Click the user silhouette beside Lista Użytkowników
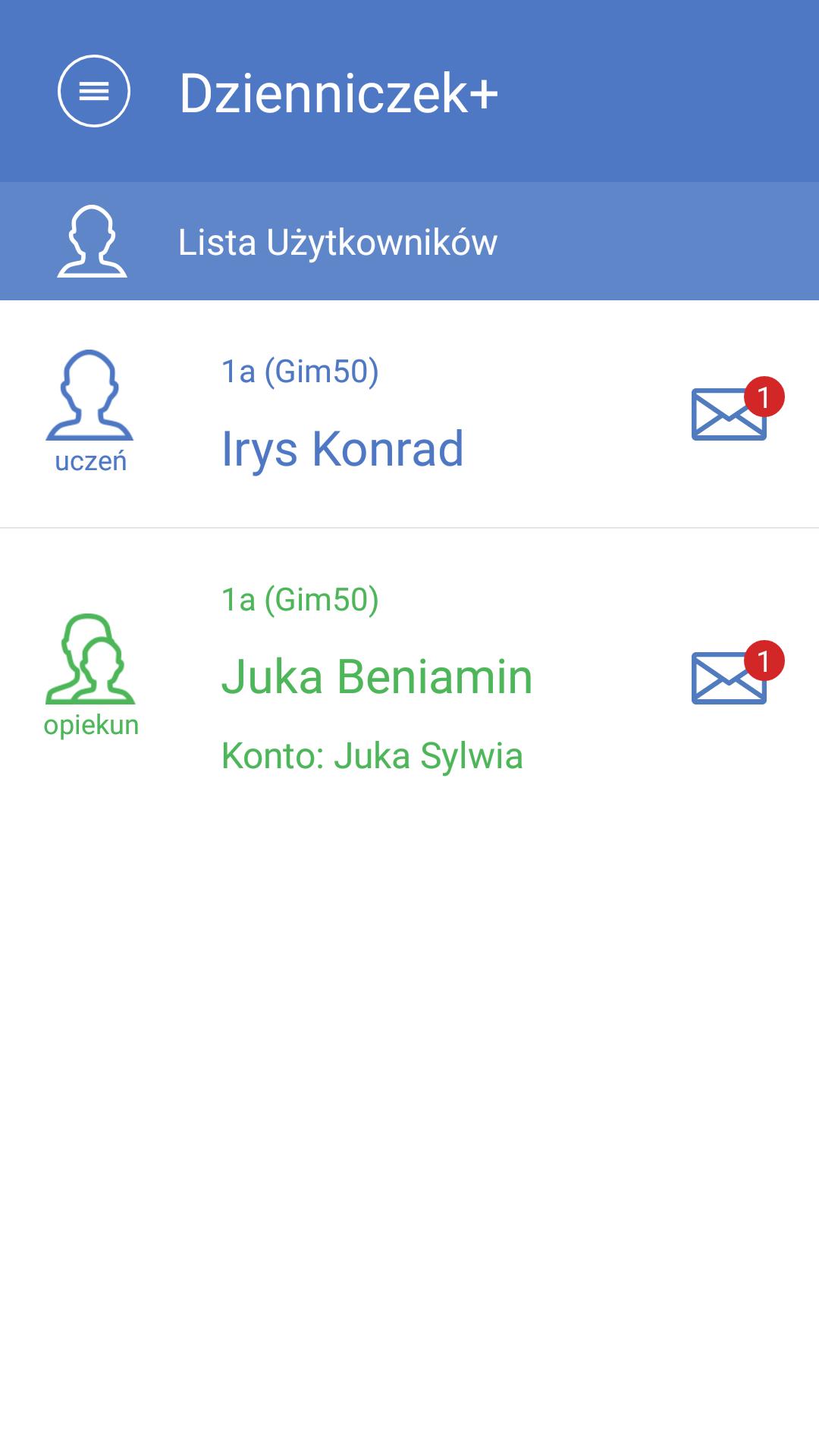 (93, 241)
